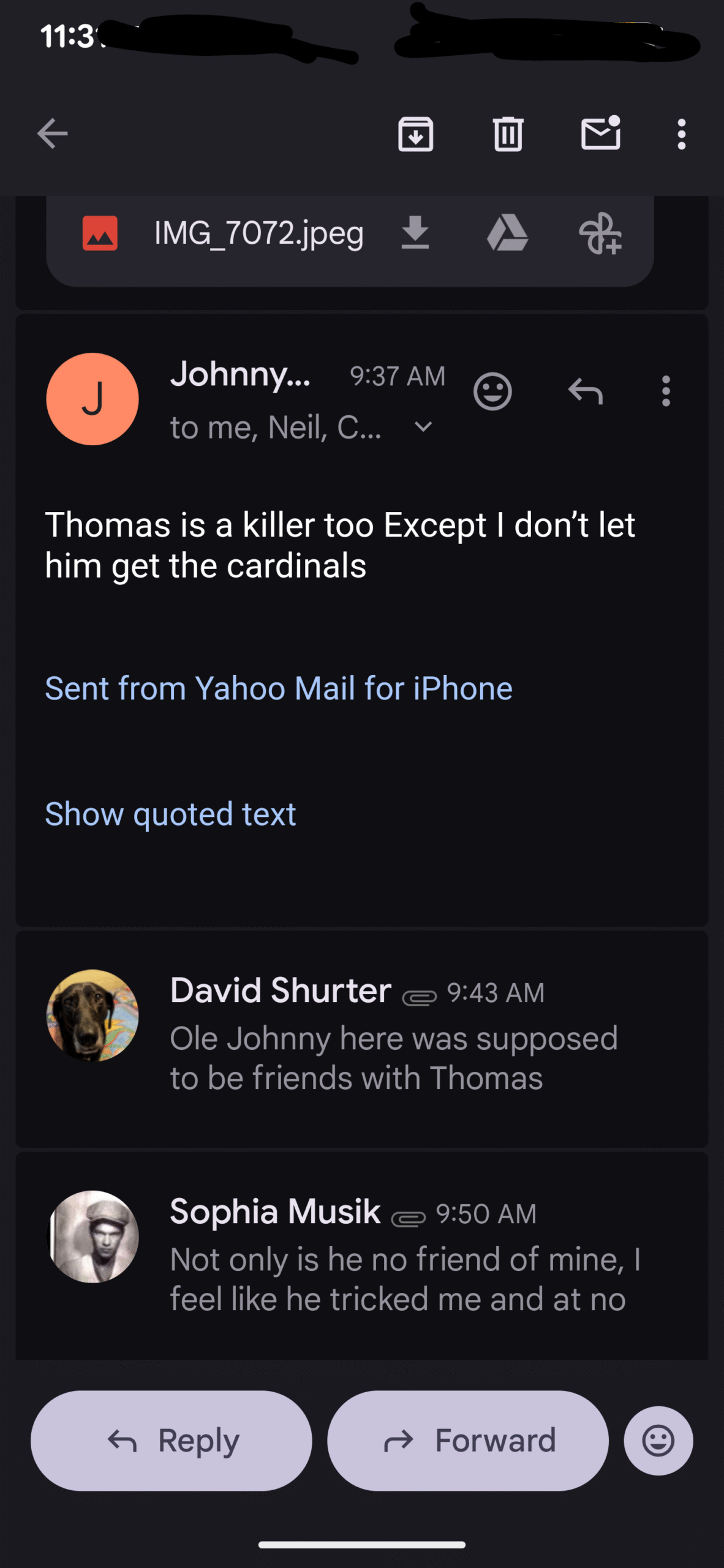Reply to Johnny's 9:37 AM message

(x=586, y=391)
